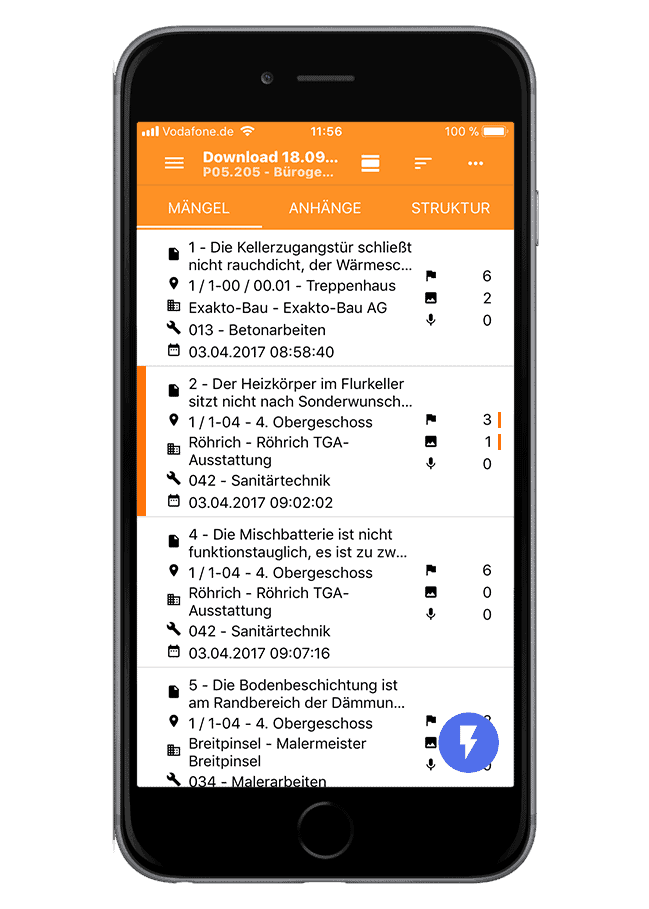Image resolution: width=649 pixels, height=909 pixels.
Task: Change the list view layout
Action: (x=370, y=163)
